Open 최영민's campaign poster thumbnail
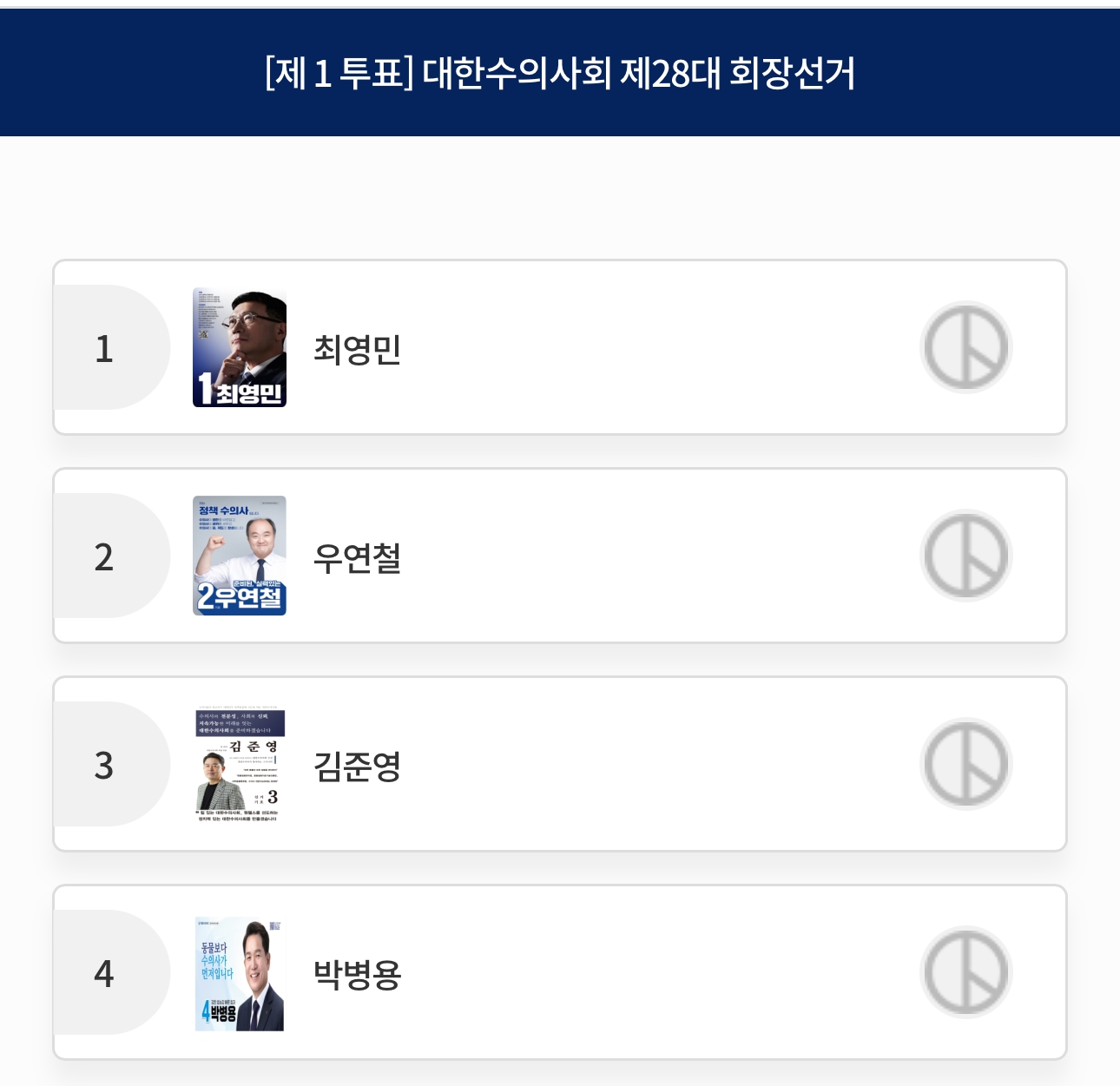This screenshot has height=1086, width=1120. pos(240,347)
